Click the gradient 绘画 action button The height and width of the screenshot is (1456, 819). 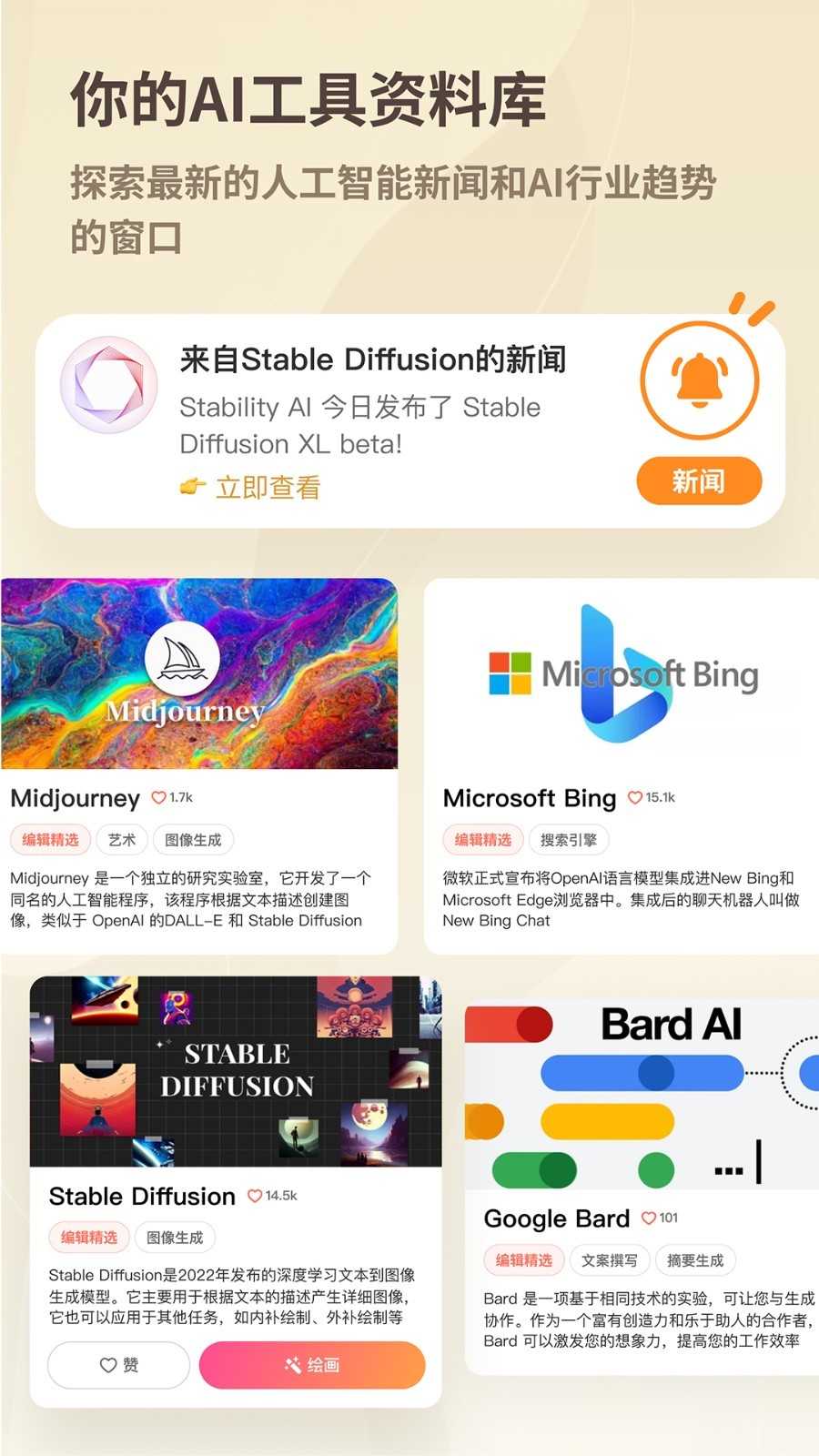point(311,1365)
